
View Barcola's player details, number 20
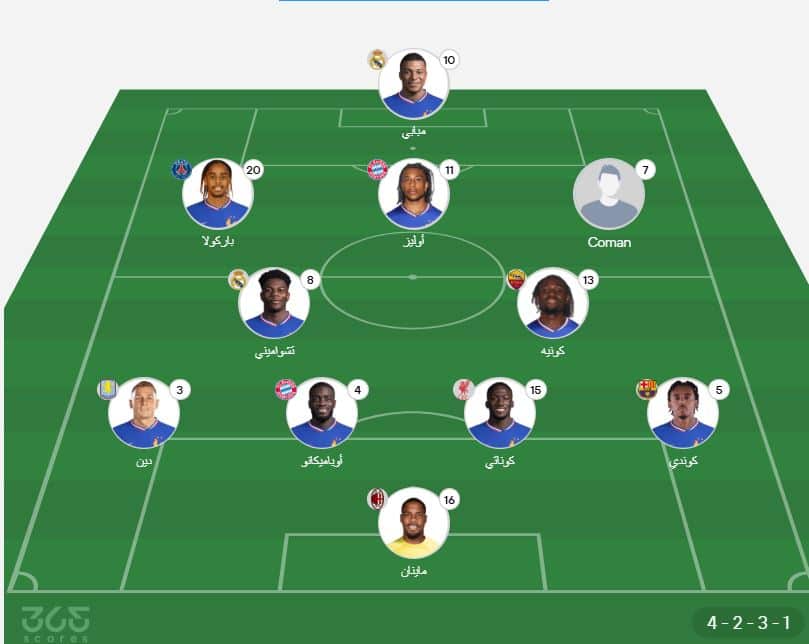pyautogui.click(x=217, y=194)
